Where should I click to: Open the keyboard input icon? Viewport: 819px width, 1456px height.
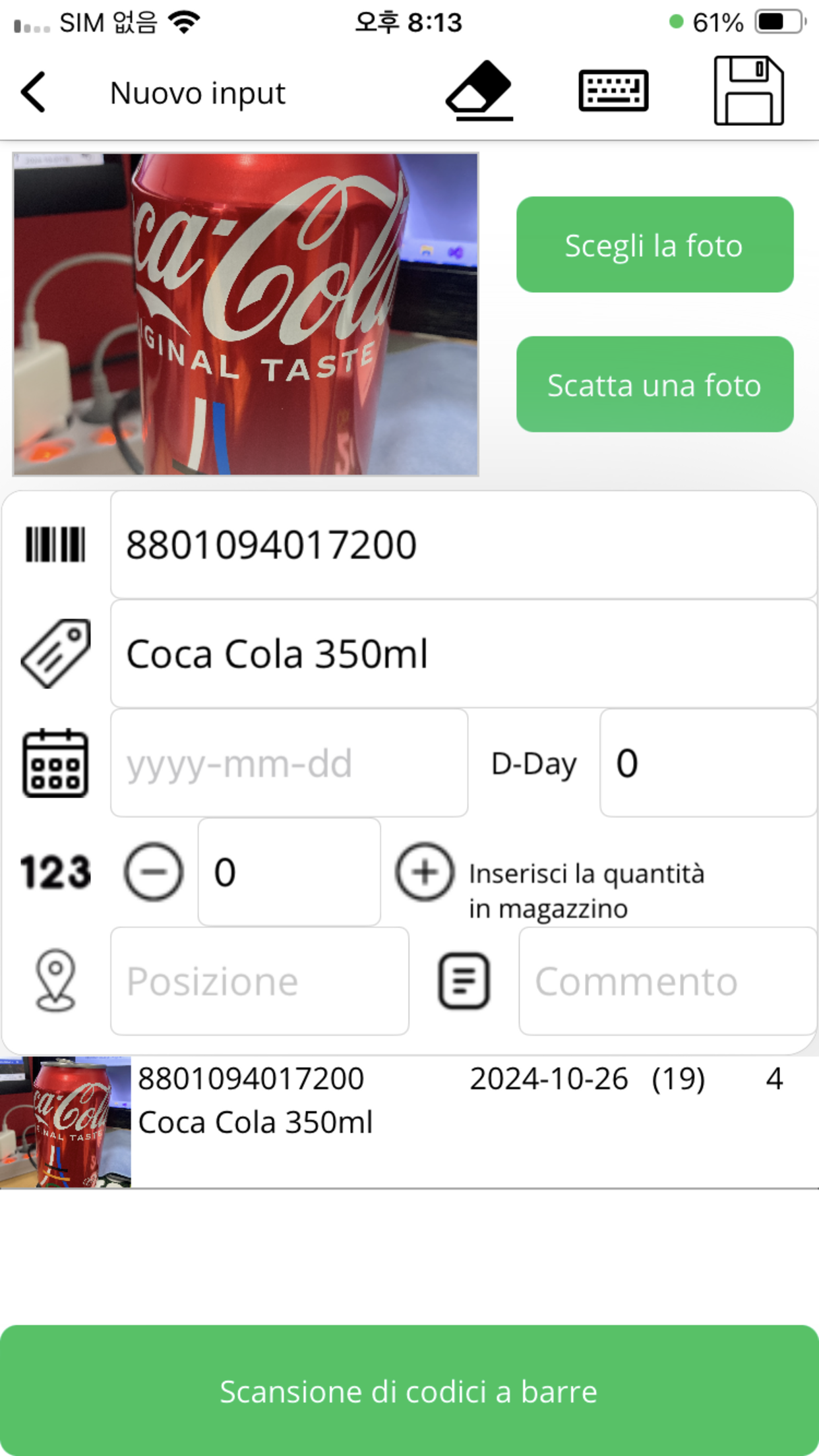pyautogui.click(x=613, y=90)
